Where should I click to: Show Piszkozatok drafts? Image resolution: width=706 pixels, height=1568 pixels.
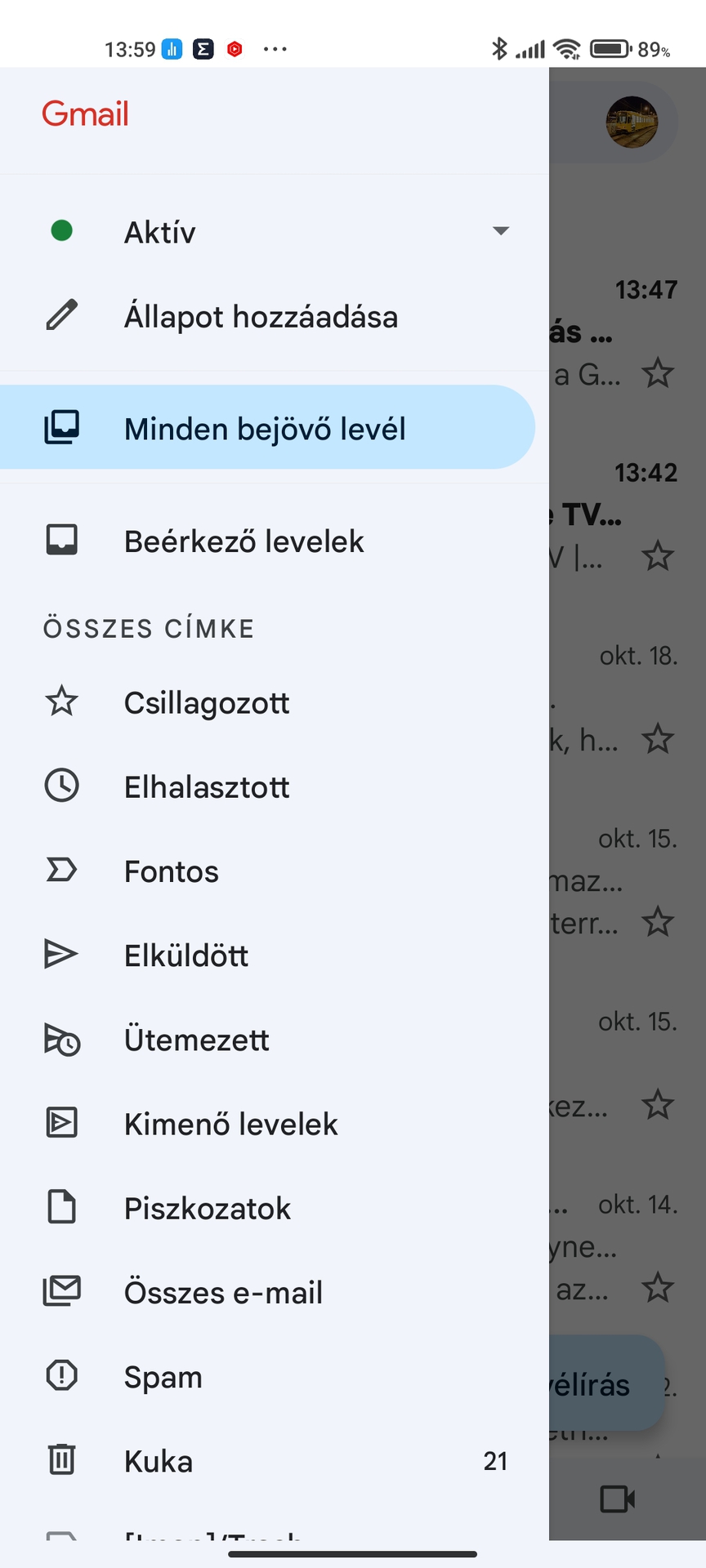(207, 1208)
